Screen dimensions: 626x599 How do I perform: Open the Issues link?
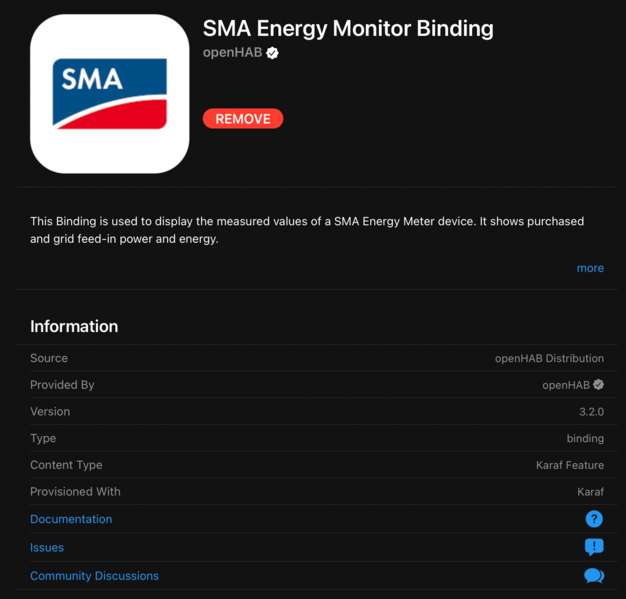pyautogui.click(x=47, y=547)
